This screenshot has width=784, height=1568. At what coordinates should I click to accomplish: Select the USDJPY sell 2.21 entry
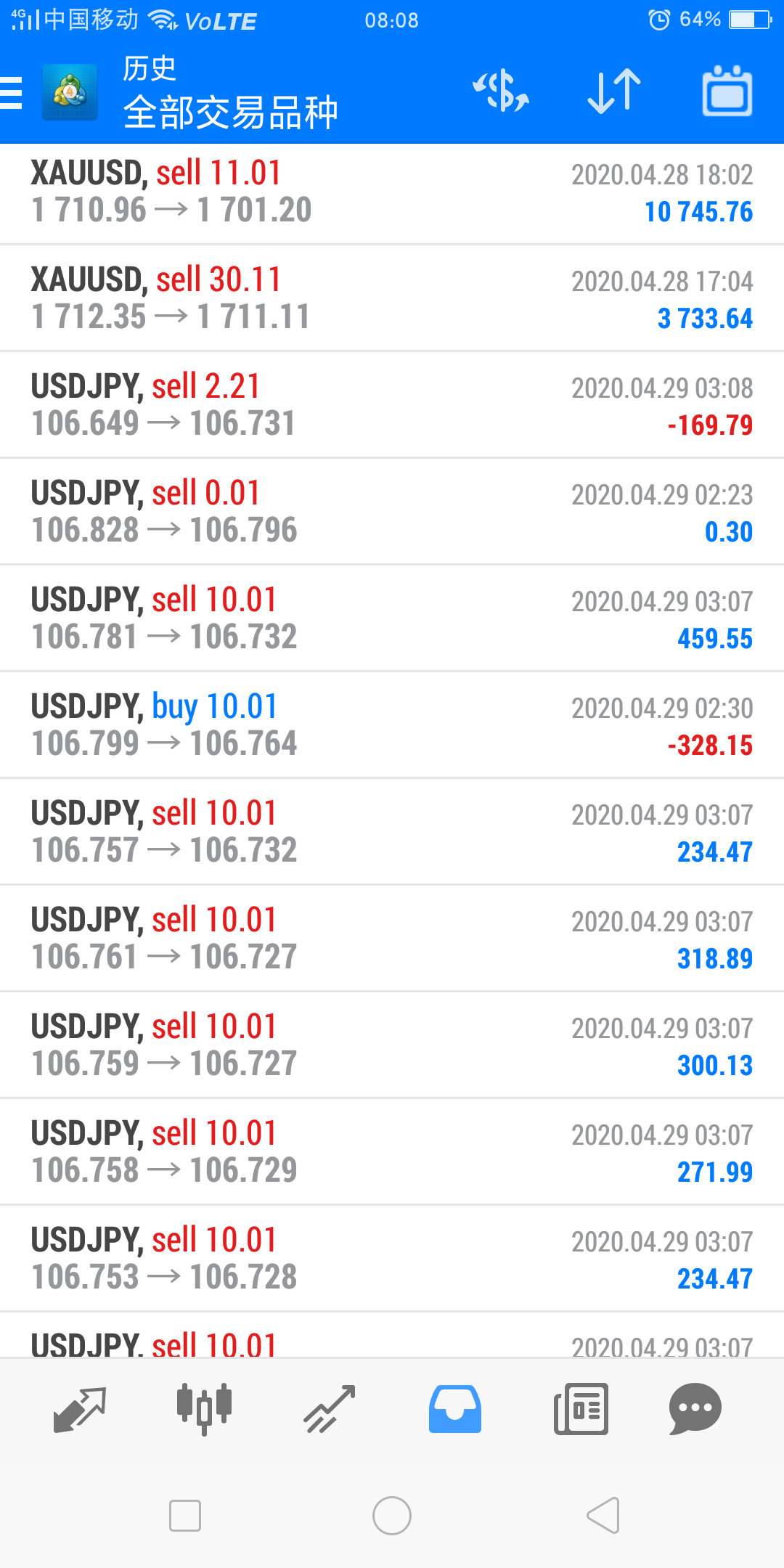[x=392, y=405]
